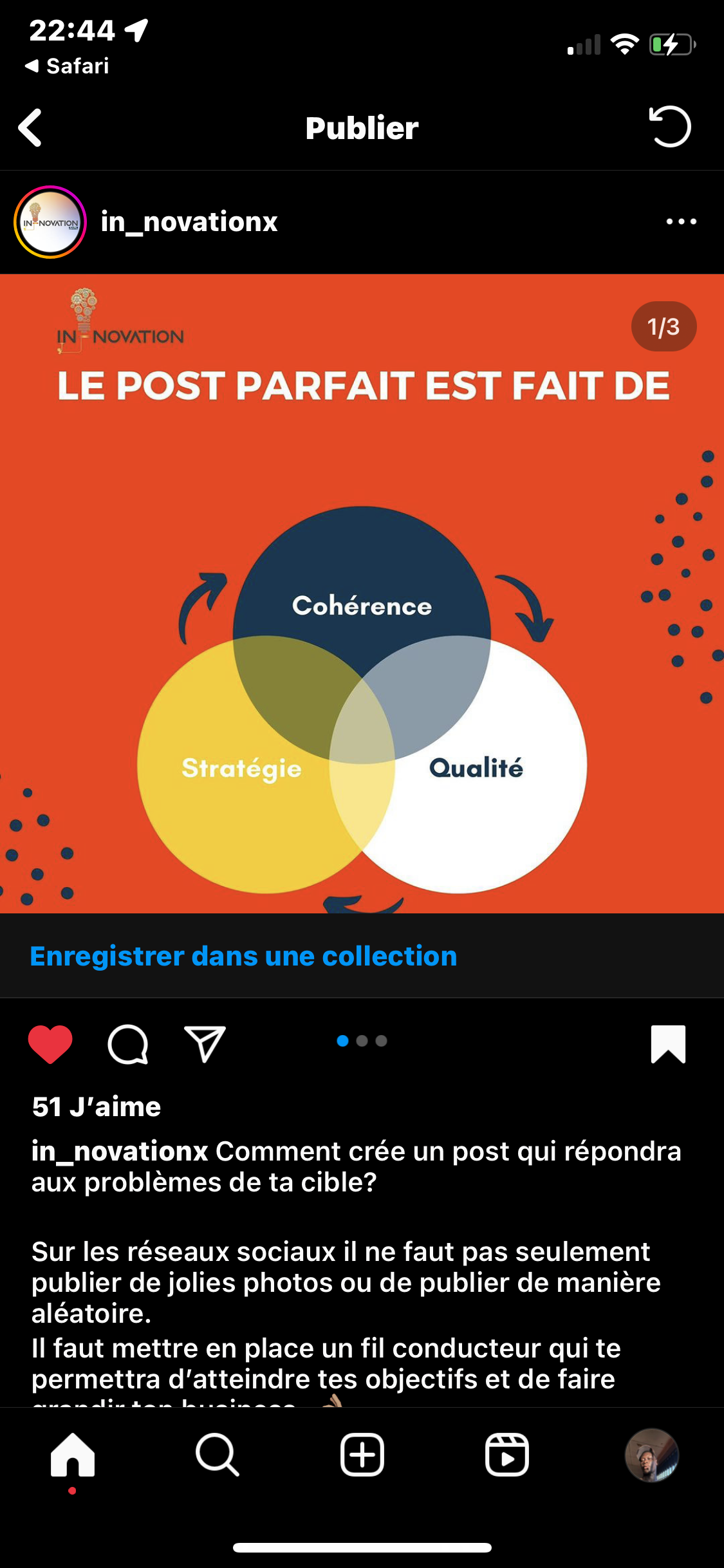
Task: Go to the Home feed tab
Action: click(x=73, y=1455)
